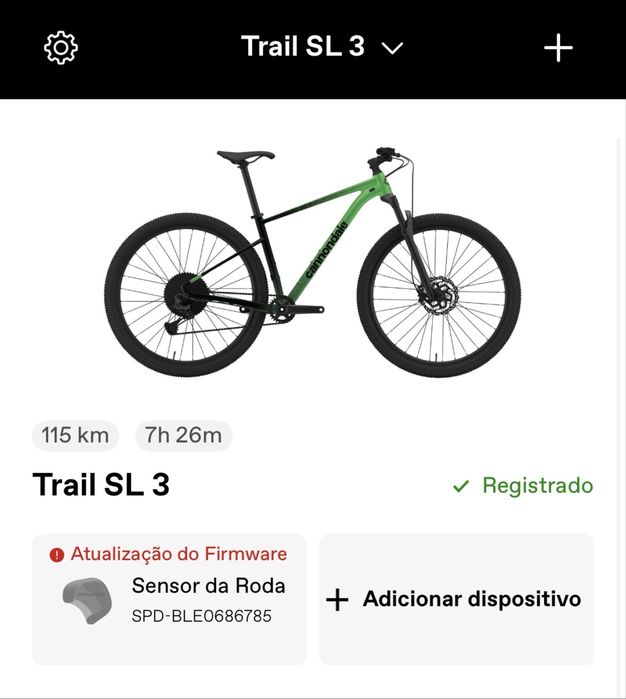Open the Trail SL 3 bike image

coord(312,260)
